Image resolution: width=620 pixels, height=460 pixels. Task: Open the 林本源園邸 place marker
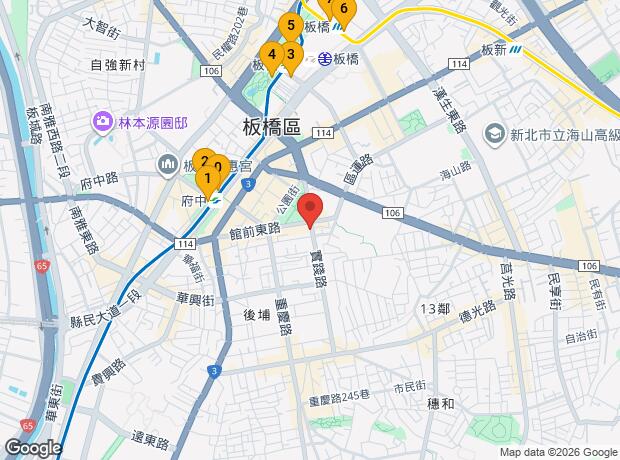click(102, 122)
